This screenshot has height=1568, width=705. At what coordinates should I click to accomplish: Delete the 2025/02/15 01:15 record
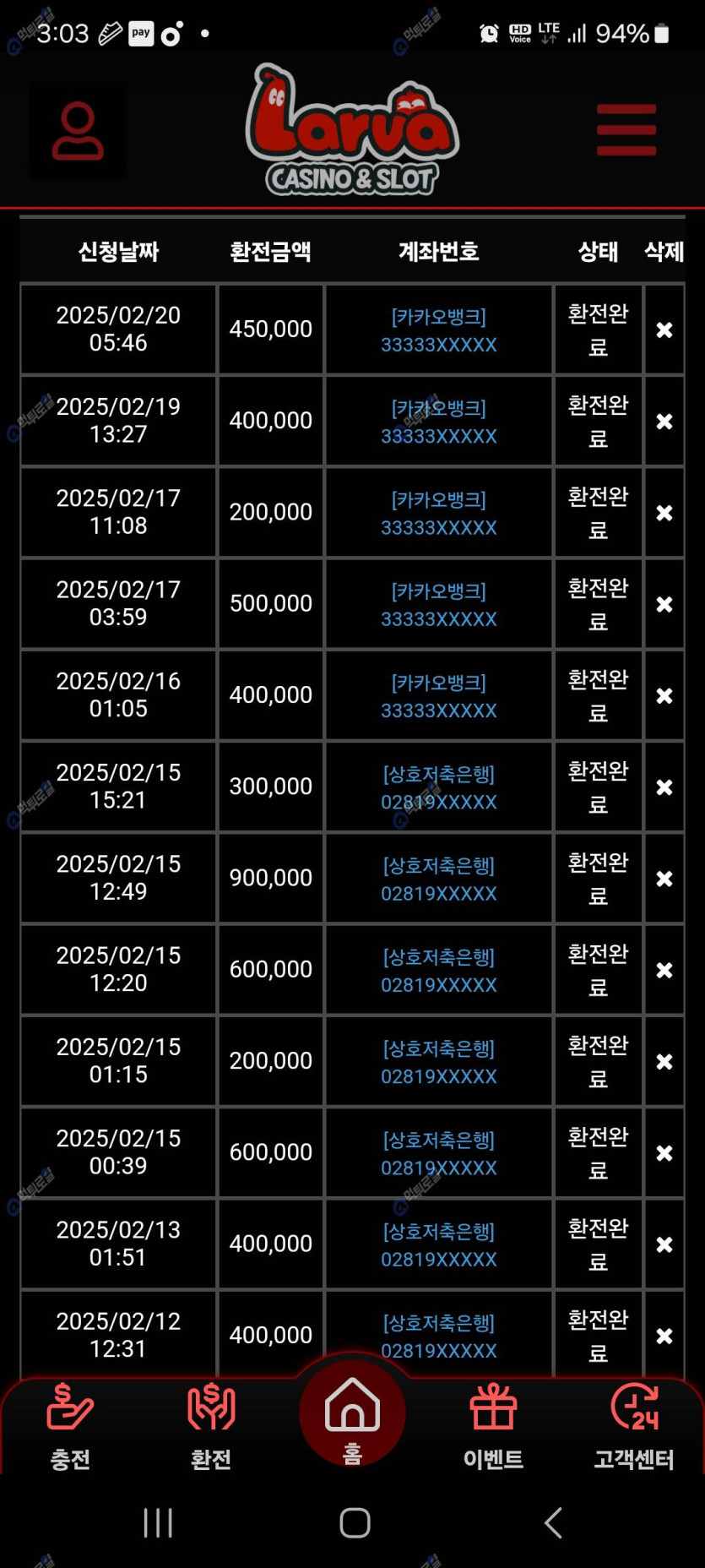point(664,1062)
